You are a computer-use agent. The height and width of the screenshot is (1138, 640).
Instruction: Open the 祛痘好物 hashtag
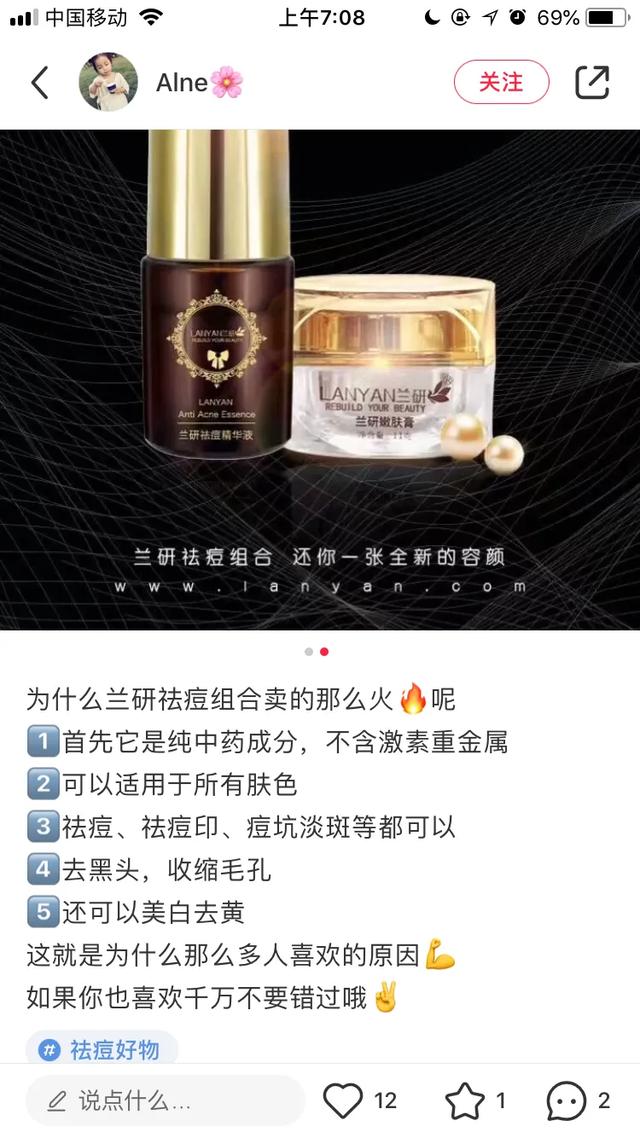click(x=102, y=1049)
